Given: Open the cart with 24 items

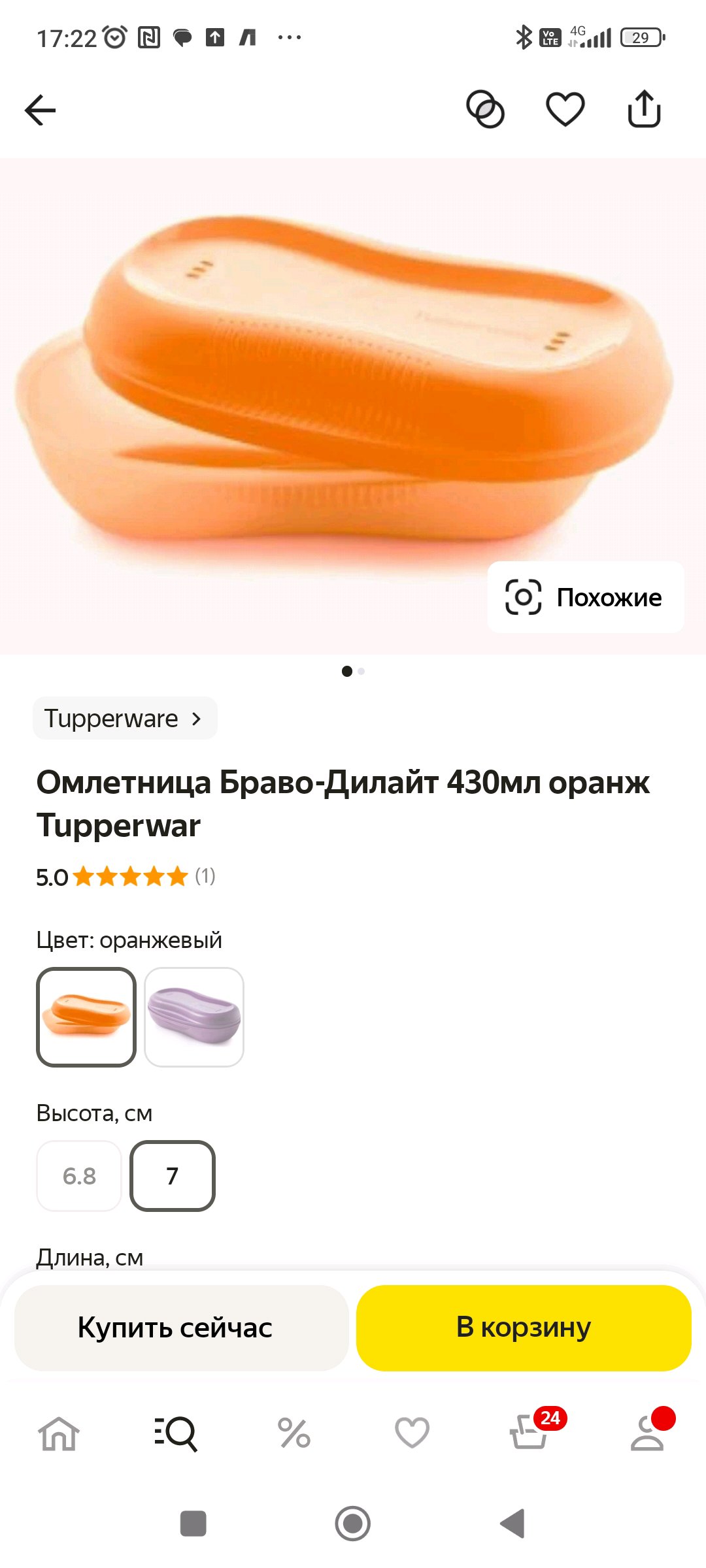Looking at the screenshot, I should pyautogui.click(x=529, y=1433).
